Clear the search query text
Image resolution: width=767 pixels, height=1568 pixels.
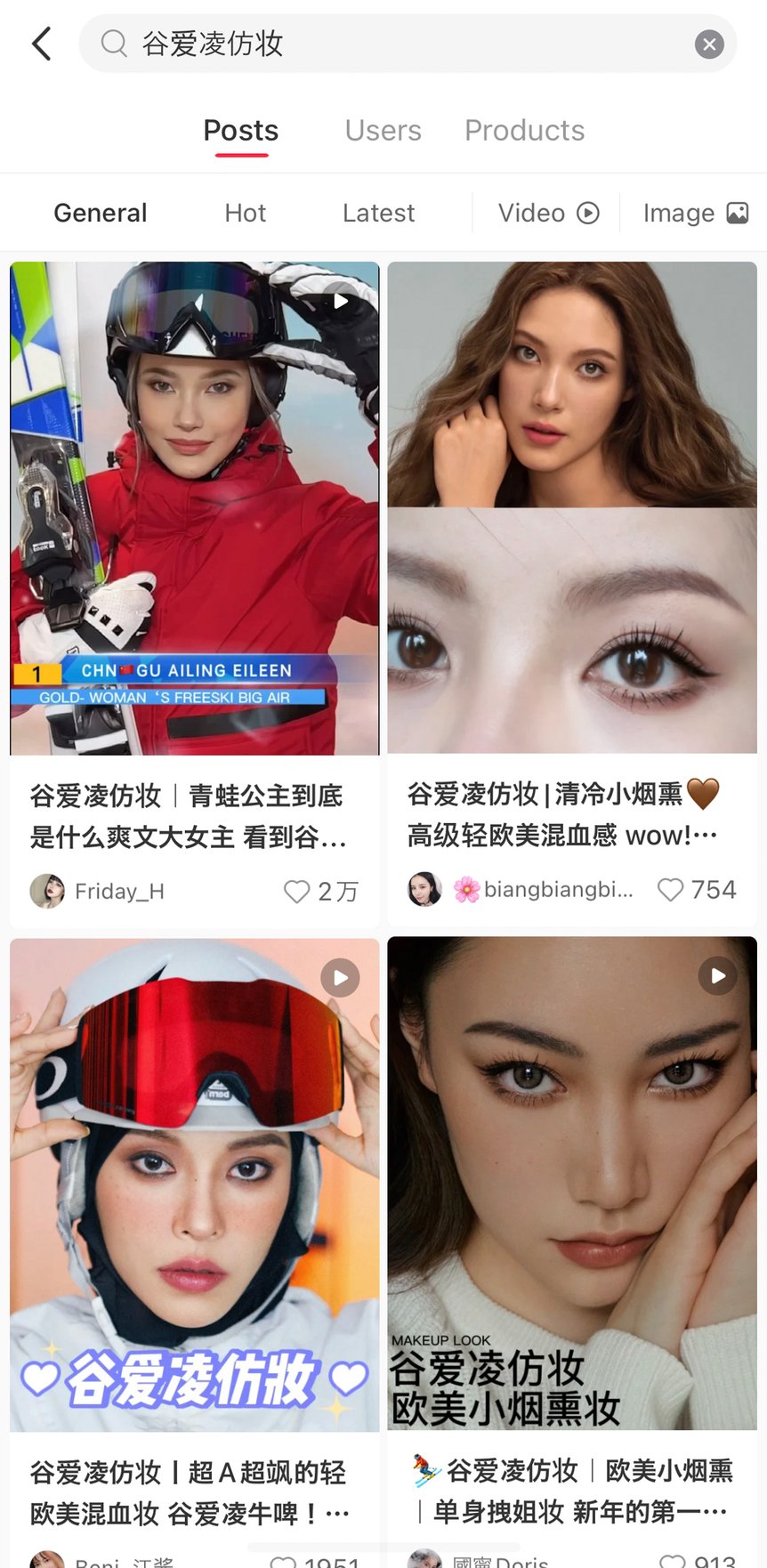708,44
